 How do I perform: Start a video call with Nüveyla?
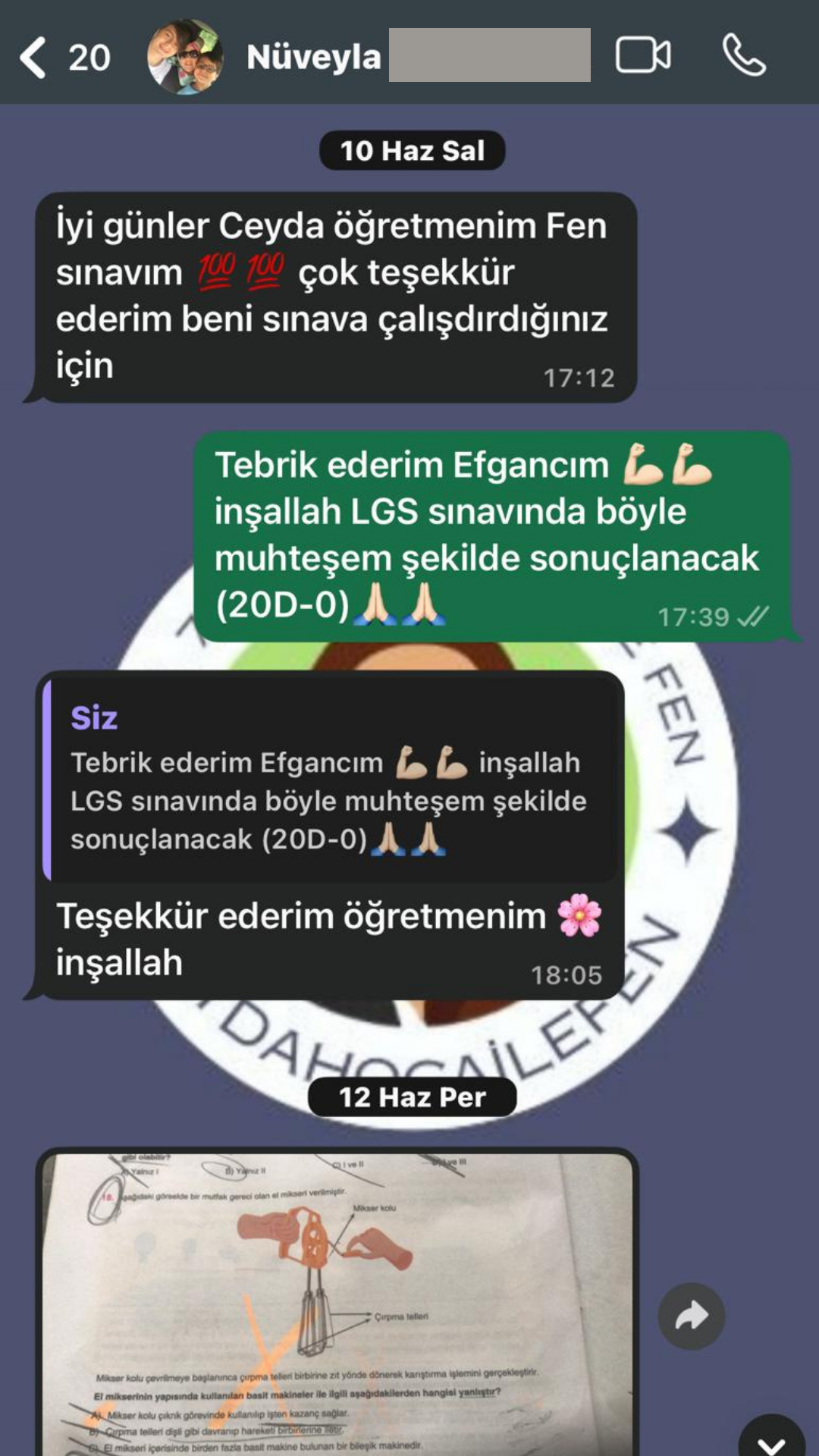pos(642,55)
